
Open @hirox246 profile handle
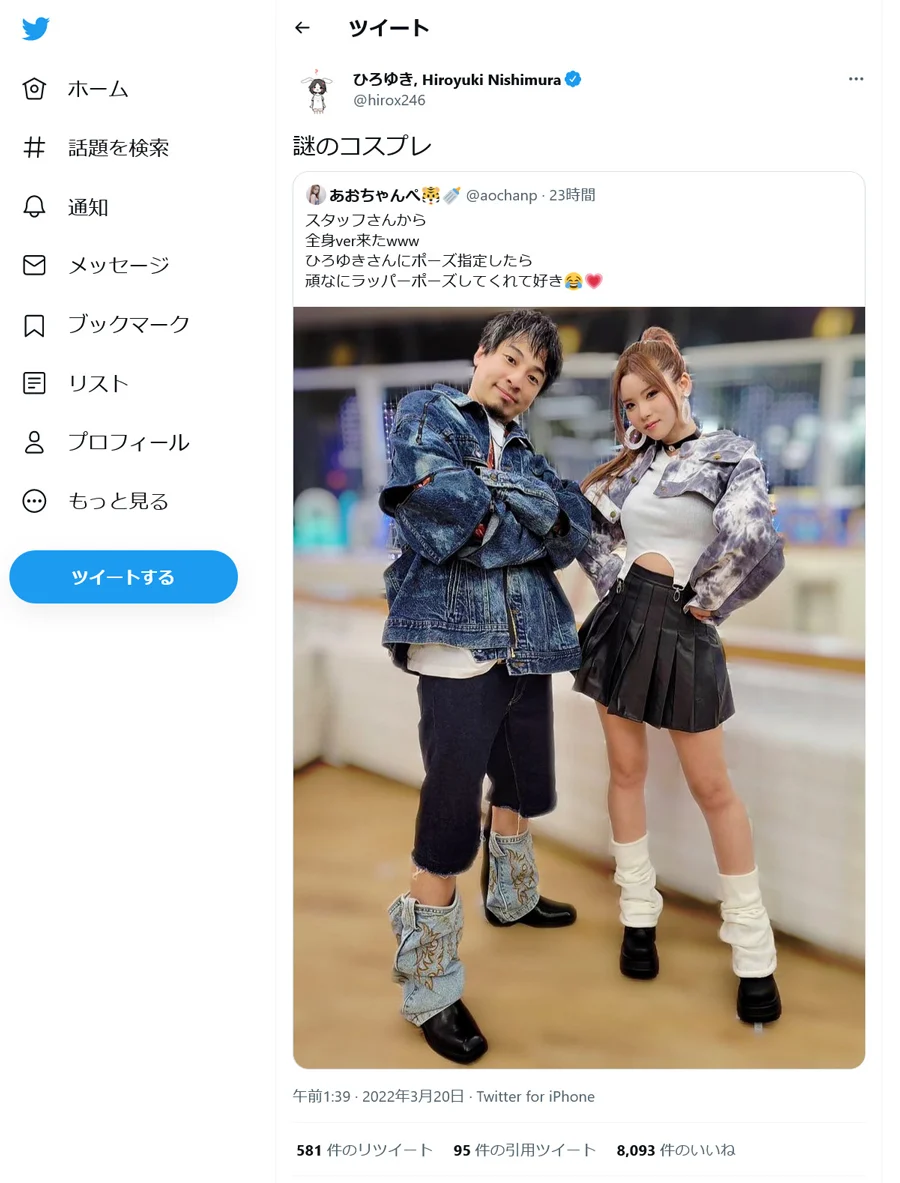[389, 101]
